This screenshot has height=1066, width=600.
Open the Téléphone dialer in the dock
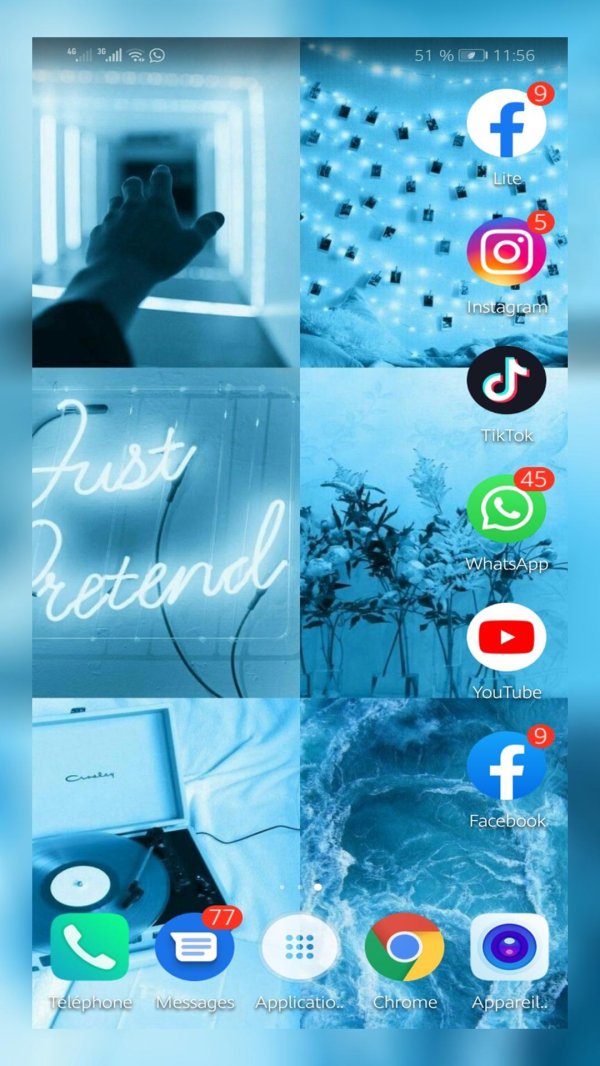coord(90,946)
